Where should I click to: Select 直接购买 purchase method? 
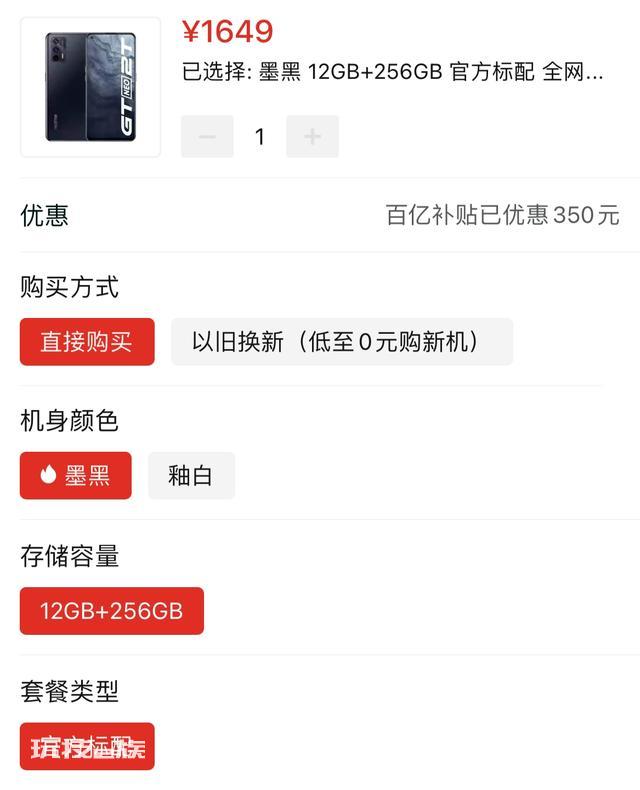(87, 342)
